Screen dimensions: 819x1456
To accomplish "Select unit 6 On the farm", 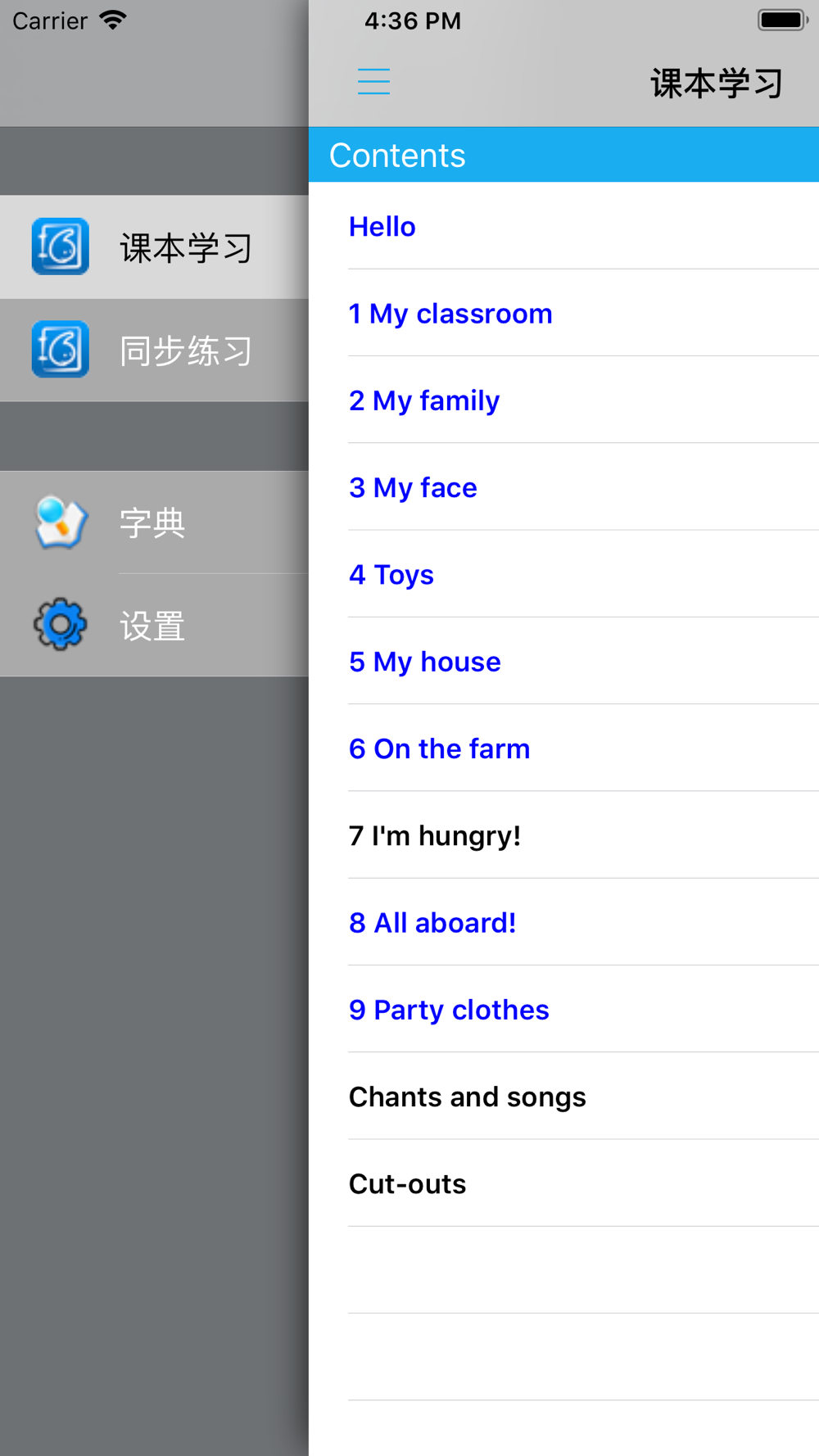I will point(563,748).
